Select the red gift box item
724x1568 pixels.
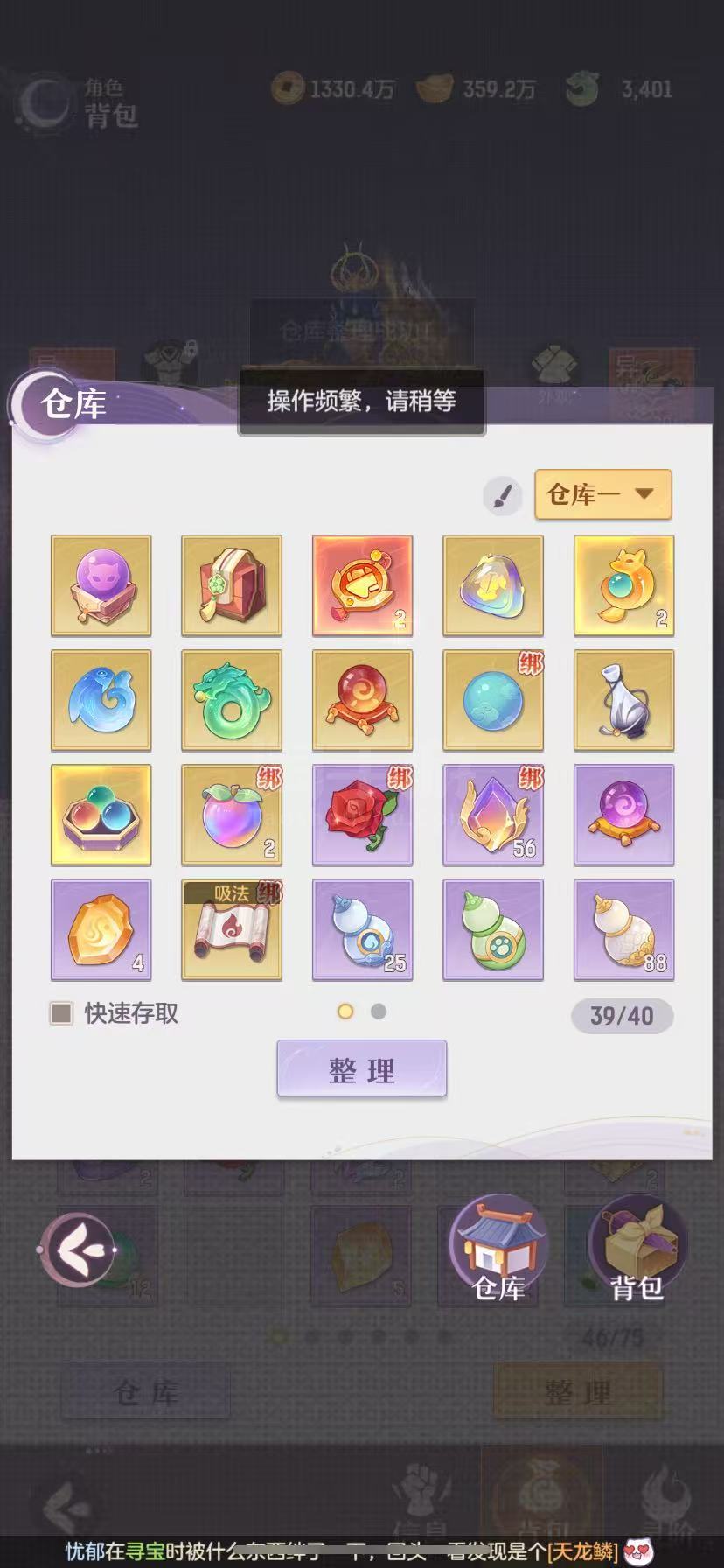tap(232, 585)
